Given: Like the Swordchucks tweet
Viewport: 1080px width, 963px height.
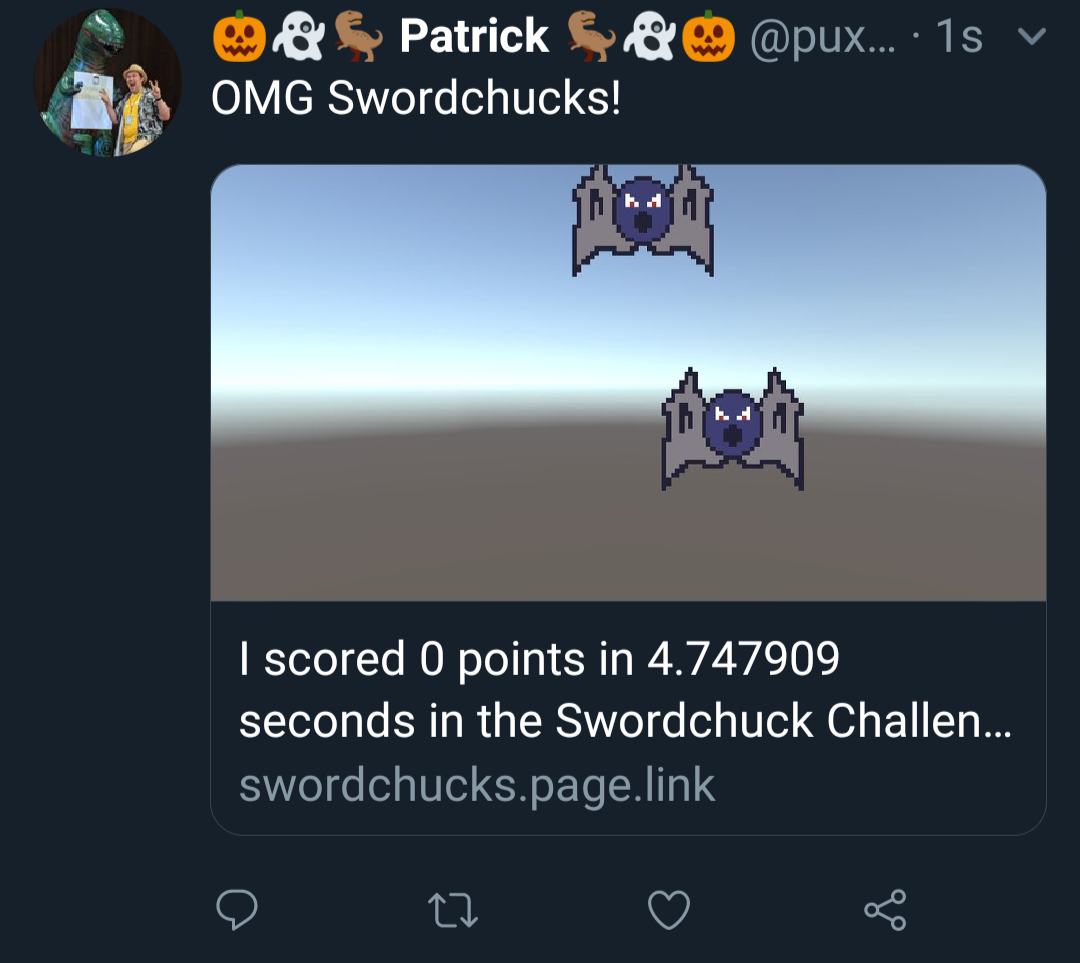Looking at the screenshot, I should point(669,909).
